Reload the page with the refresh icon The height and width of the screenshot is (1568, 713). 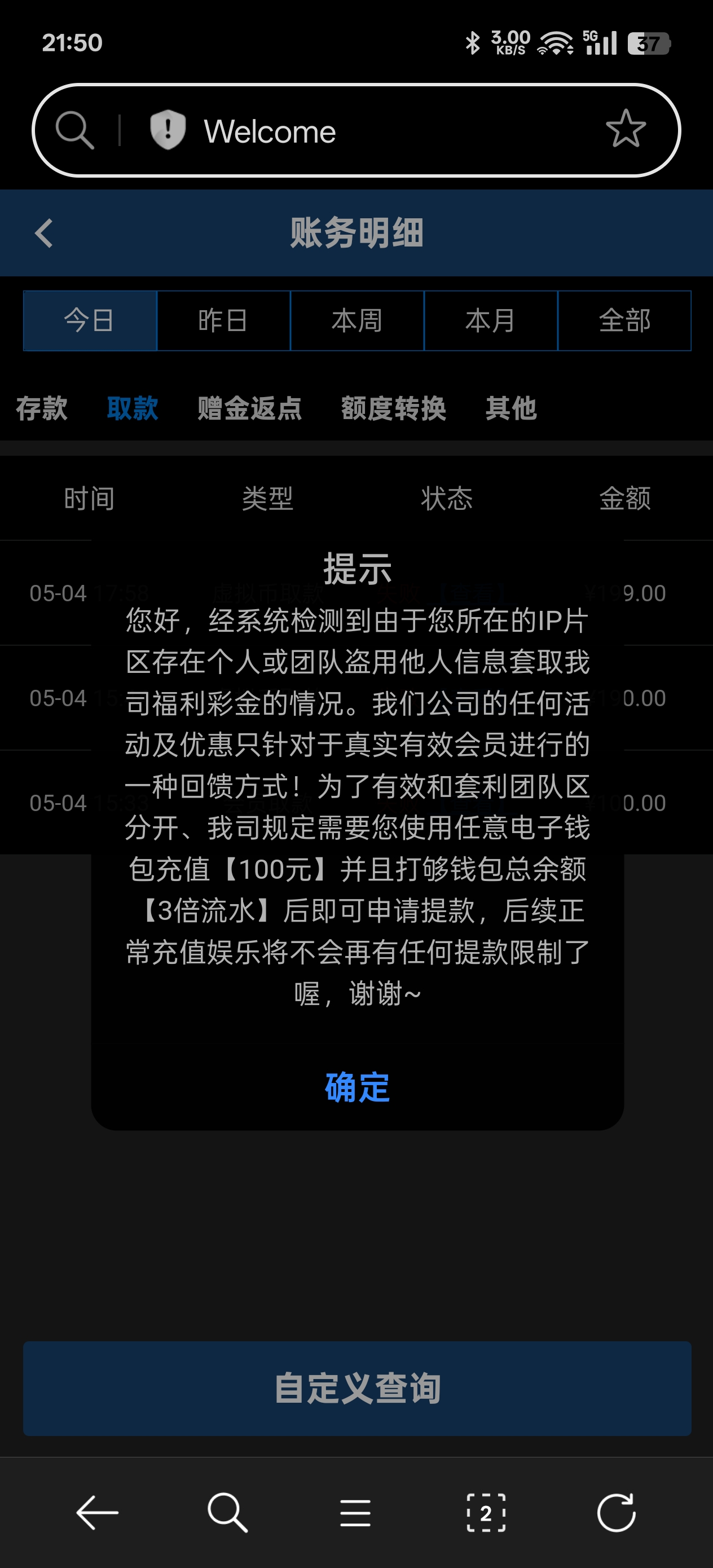616,1513
